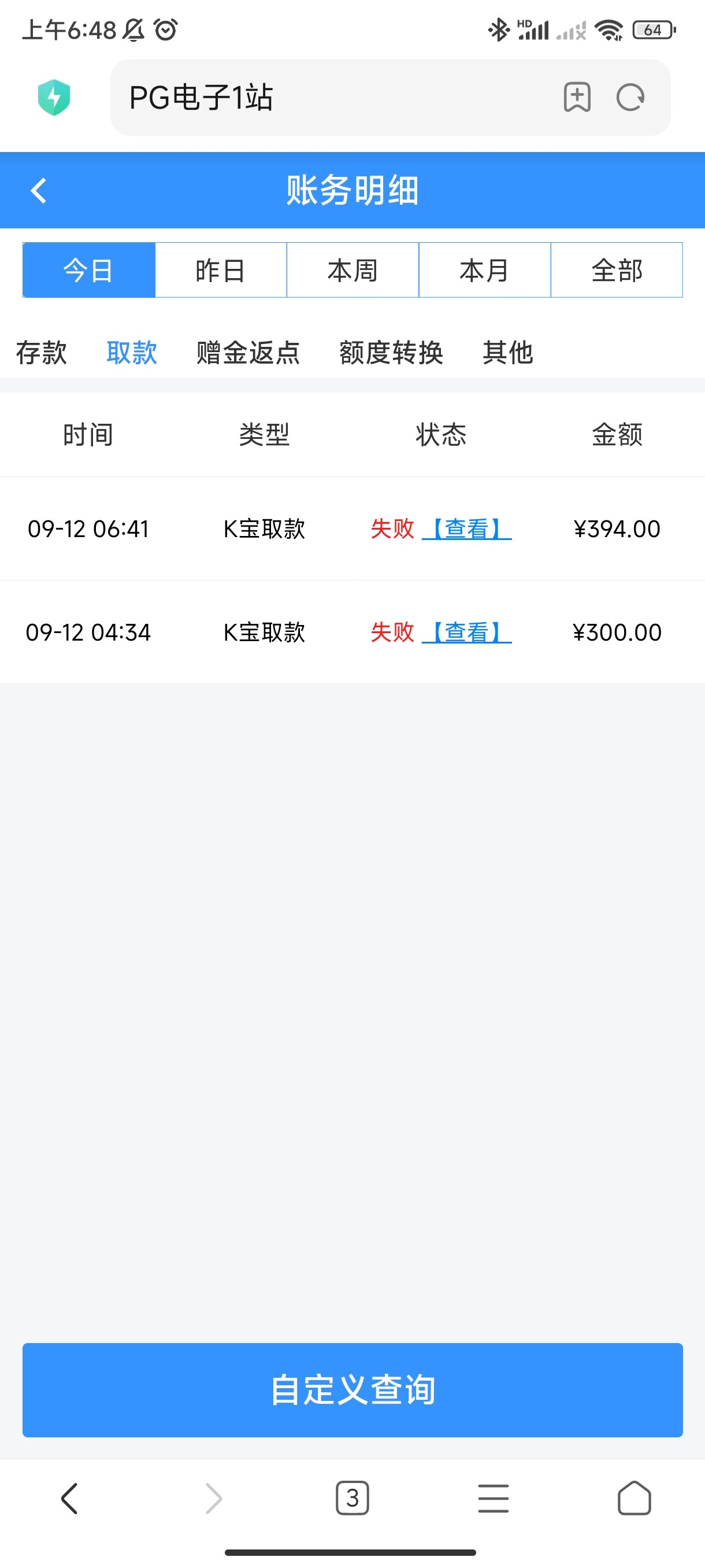Select the 取款 category
Viewport: 705px width, 1568px height.
131,353
